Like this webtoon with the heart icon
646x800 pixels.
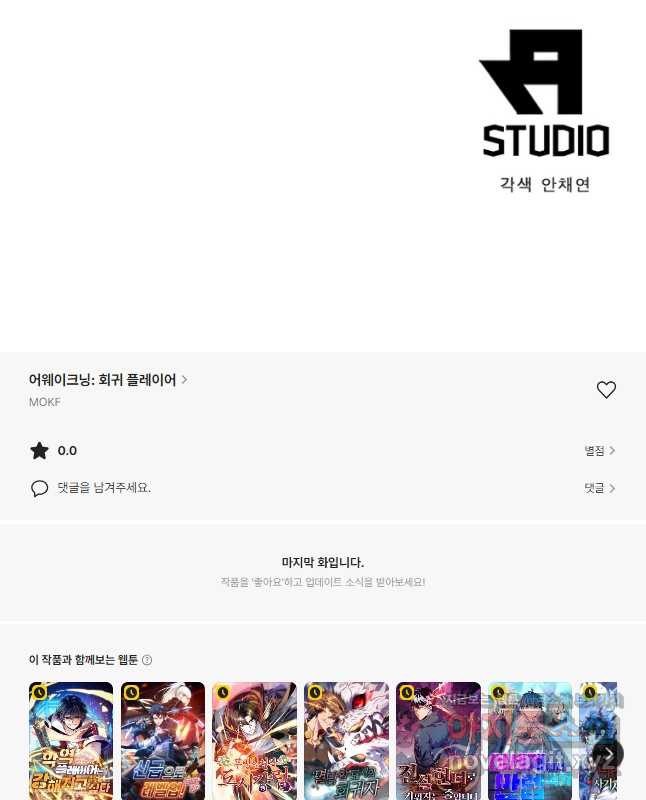(x=606, y=390)
